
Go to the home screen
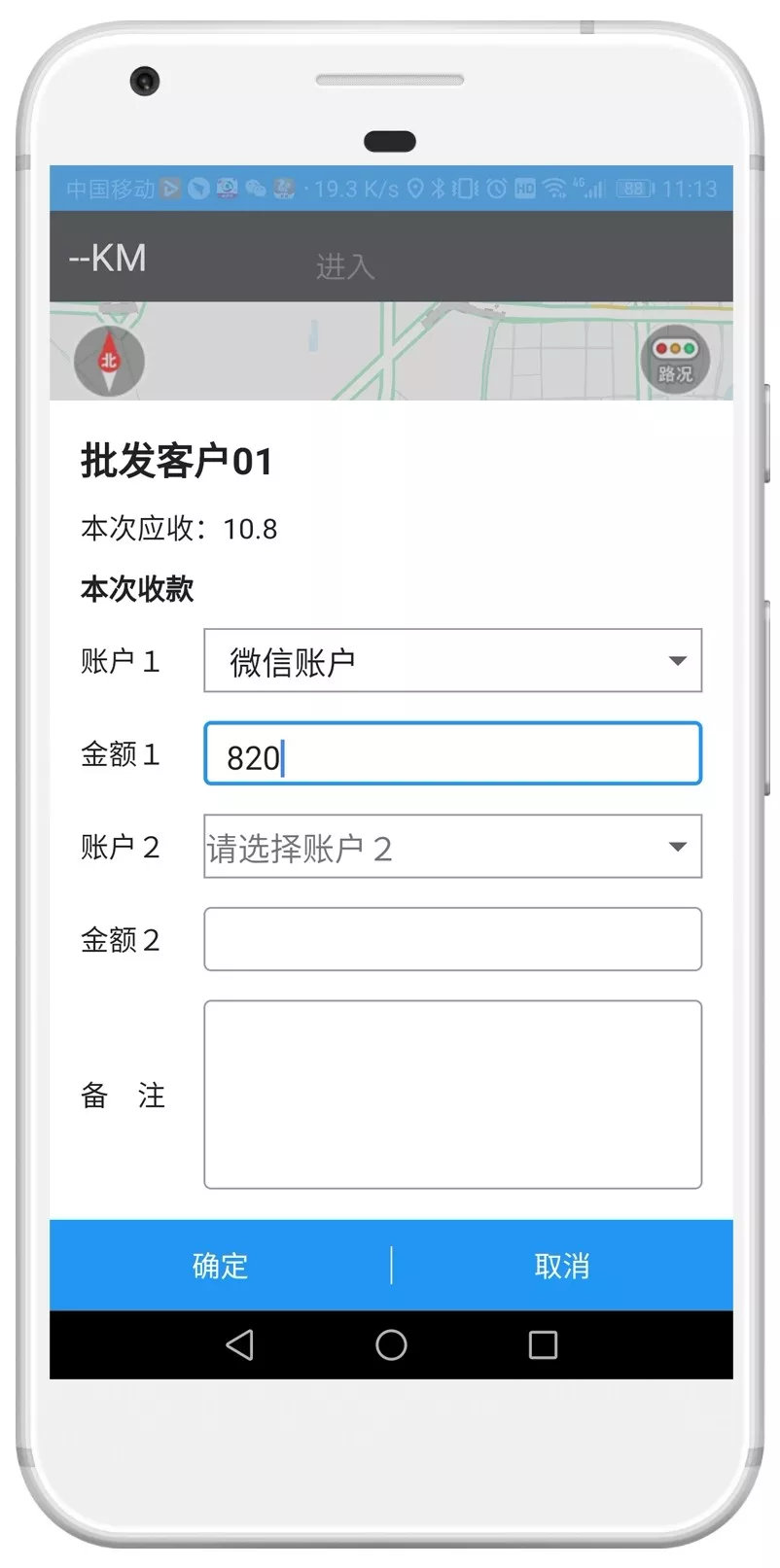click(x=391, y=1345)
